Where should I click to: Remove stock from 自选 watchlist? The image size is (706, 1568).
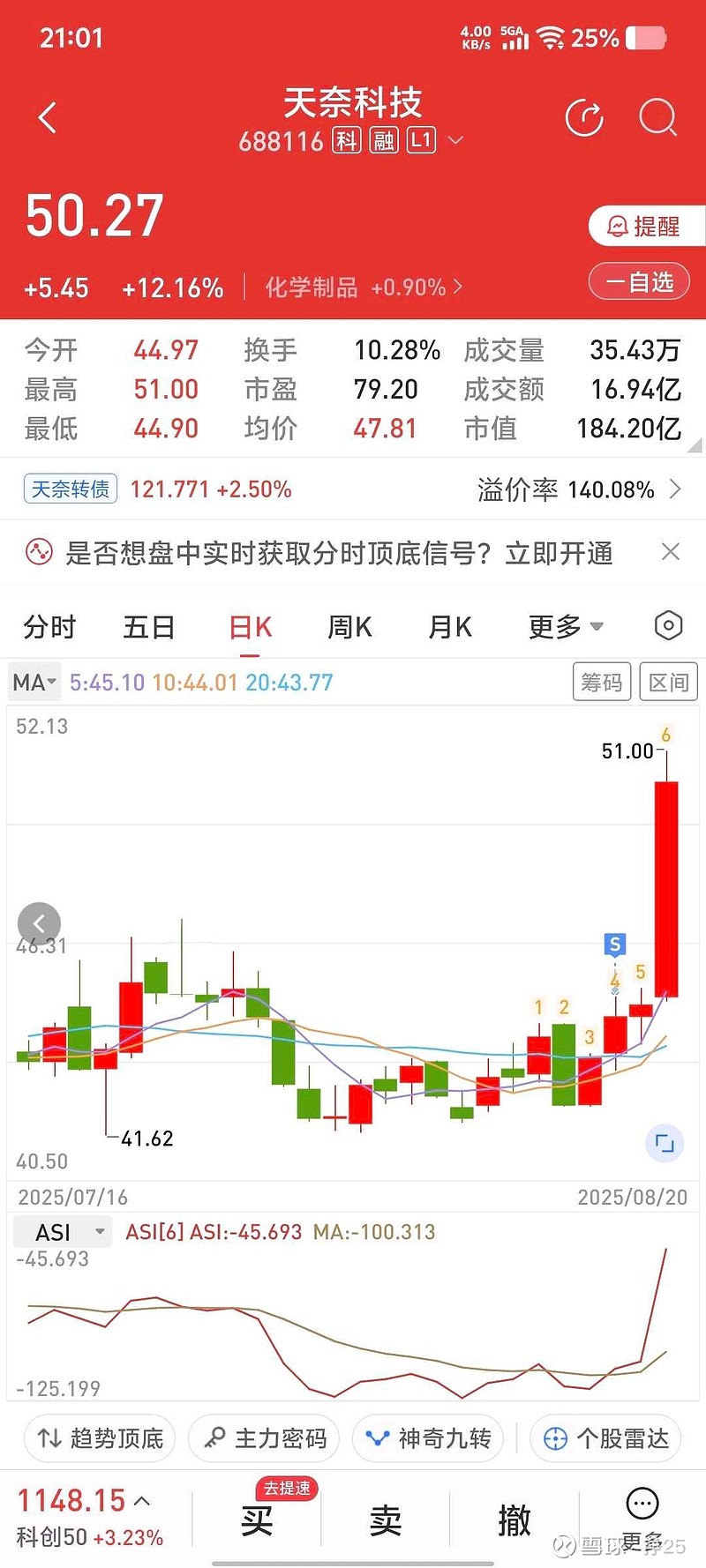point(639,282)
